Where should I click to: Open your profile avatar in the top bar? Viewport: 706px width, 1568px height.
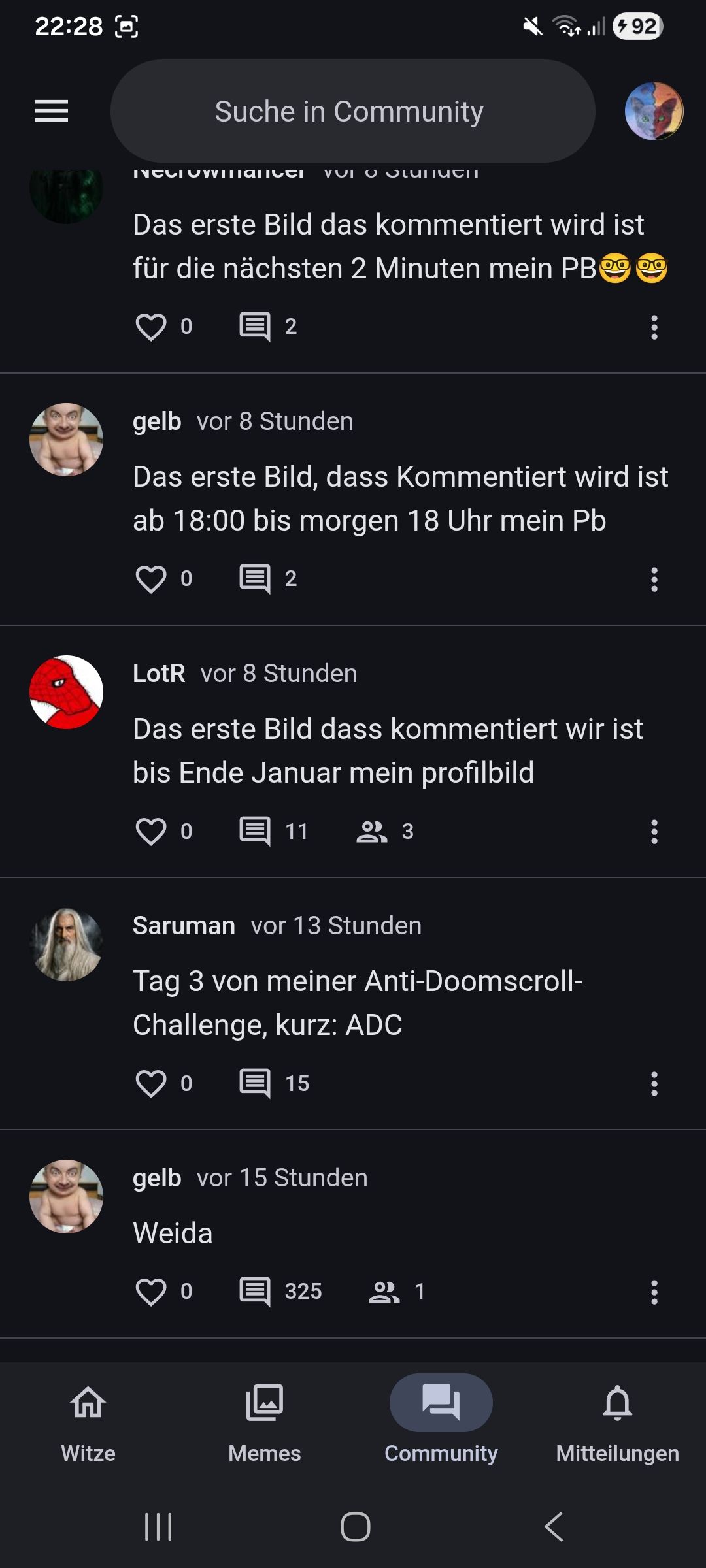pos(654,111)
